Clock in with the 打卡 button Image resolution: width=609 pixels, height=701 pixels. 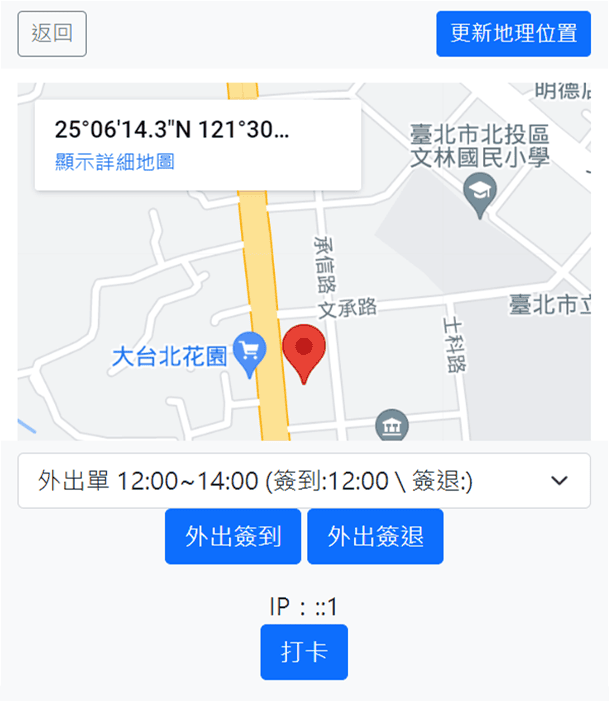pos(304,652)
